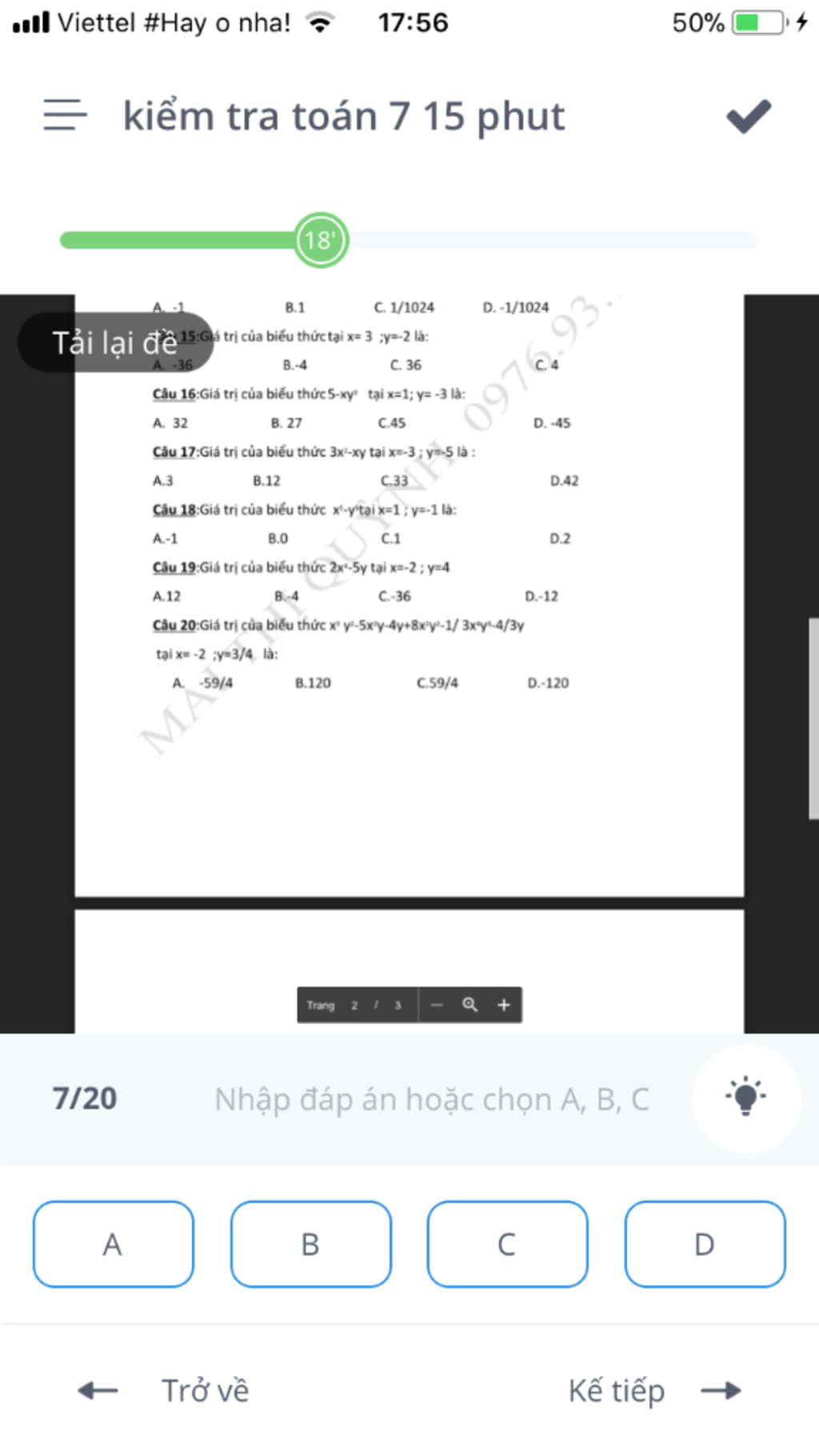Image resolution: width=819 pixels, height=1456 pixels.
Task: Open the hamburger menu
Action: pos(65,115)
